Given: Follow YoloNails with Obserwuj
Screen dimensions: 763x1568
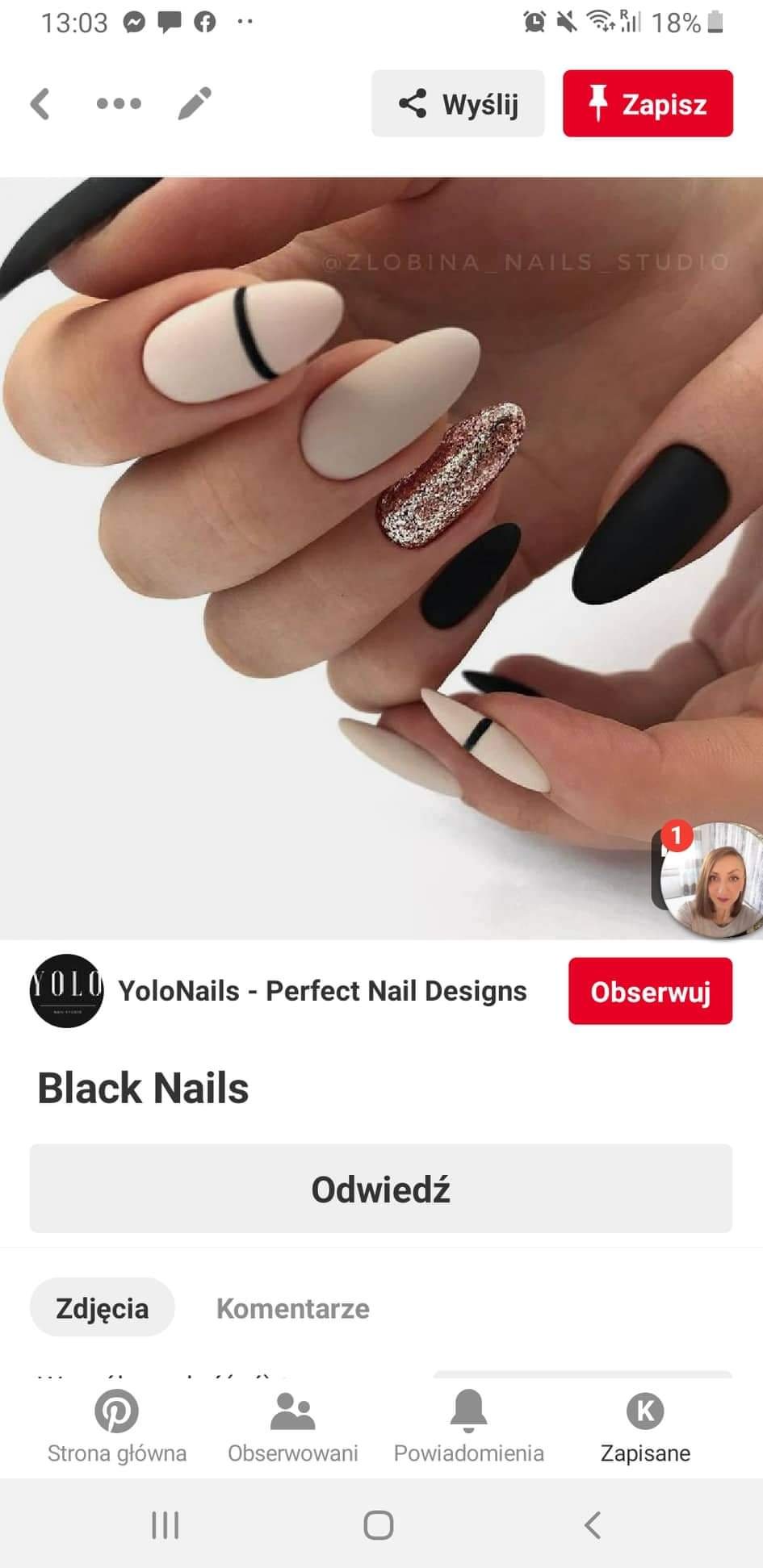Looking at the screenshot, I should point(650,991).
